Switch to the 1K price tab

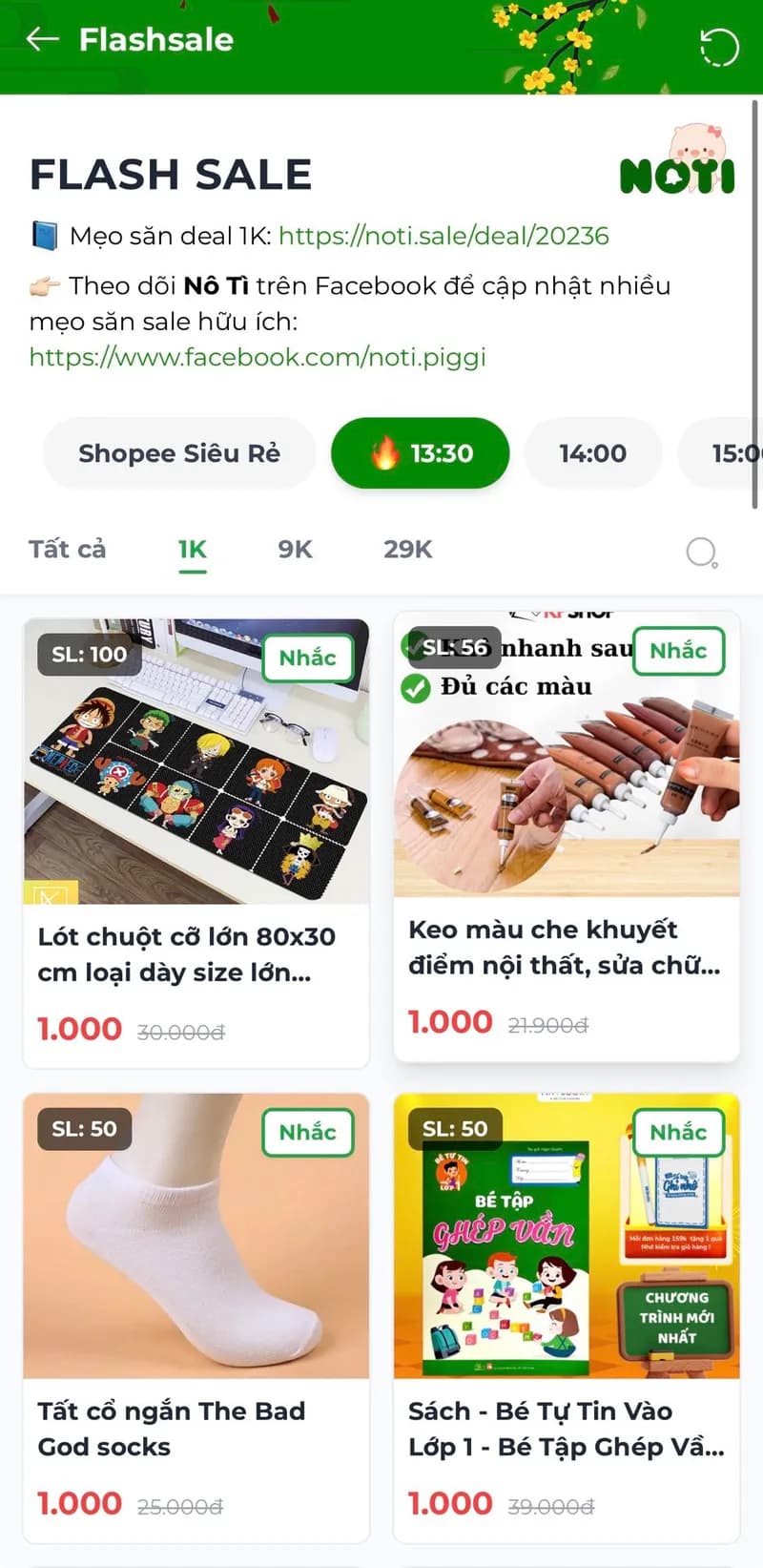[x=192, y=550]
